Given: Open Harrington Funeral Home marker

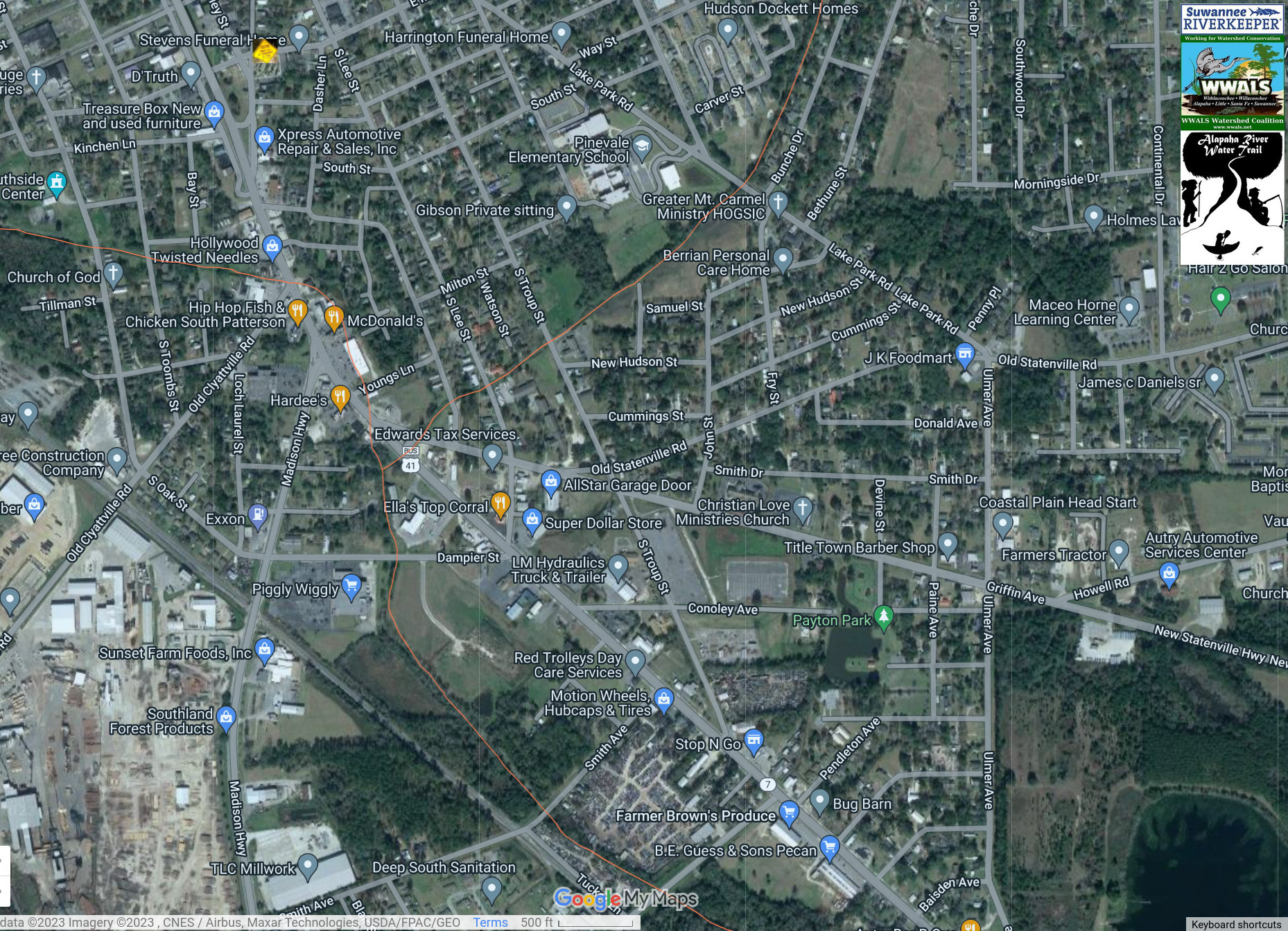Looking at the screenshot, I should (x=562, y=33).
